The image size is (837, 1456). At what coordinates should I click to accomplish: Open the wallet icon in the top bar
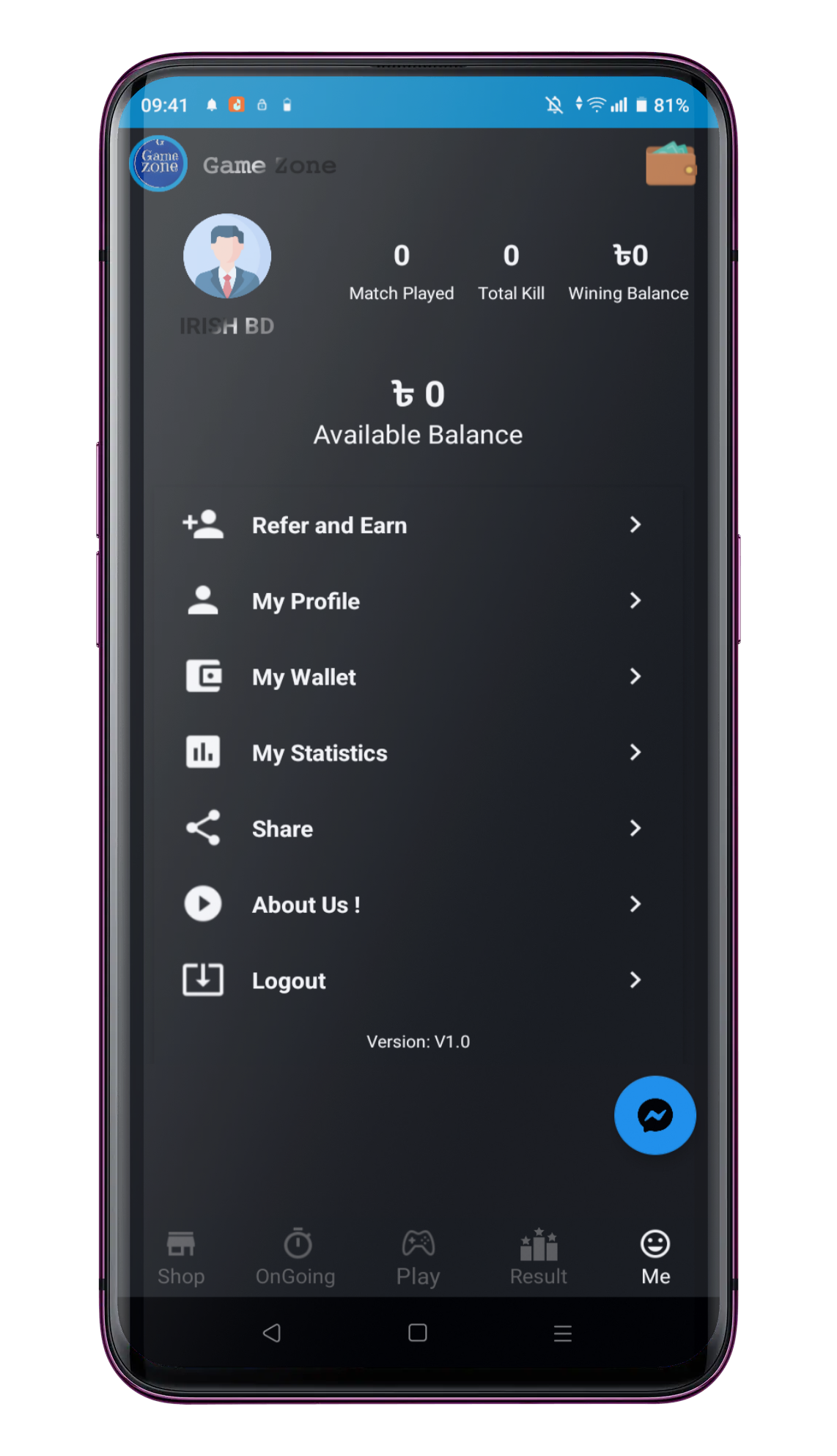pos(670,164)
